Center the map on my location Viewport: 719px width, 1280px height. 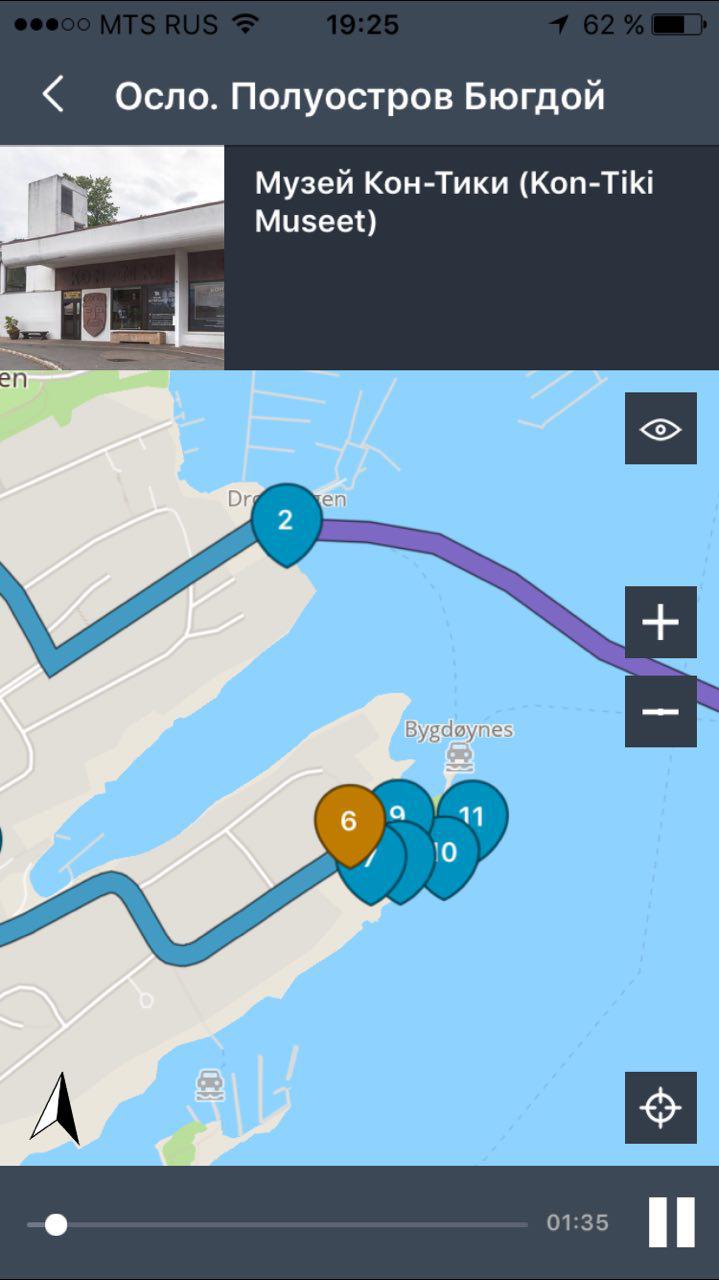pyautogui.click(x=660, y=1108)
